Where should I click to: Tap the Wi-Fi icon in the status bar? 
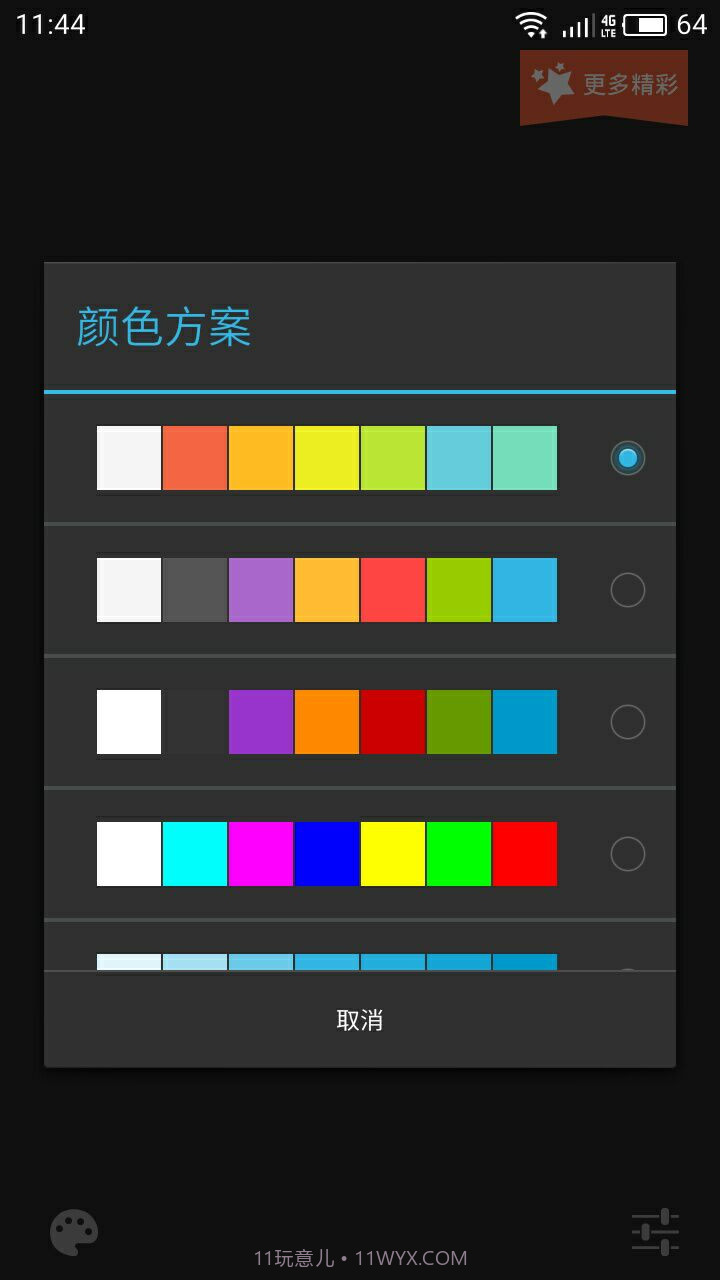point(534,24)
